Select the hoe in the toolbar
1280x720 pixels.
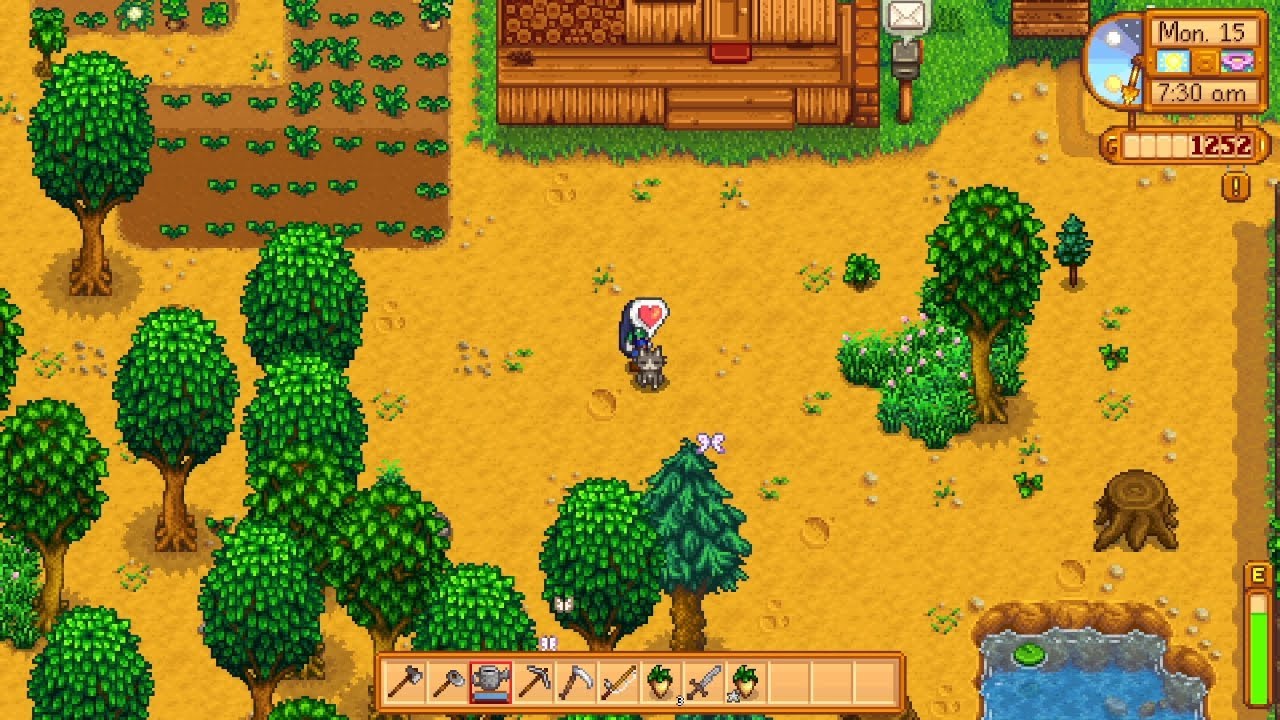448,683
